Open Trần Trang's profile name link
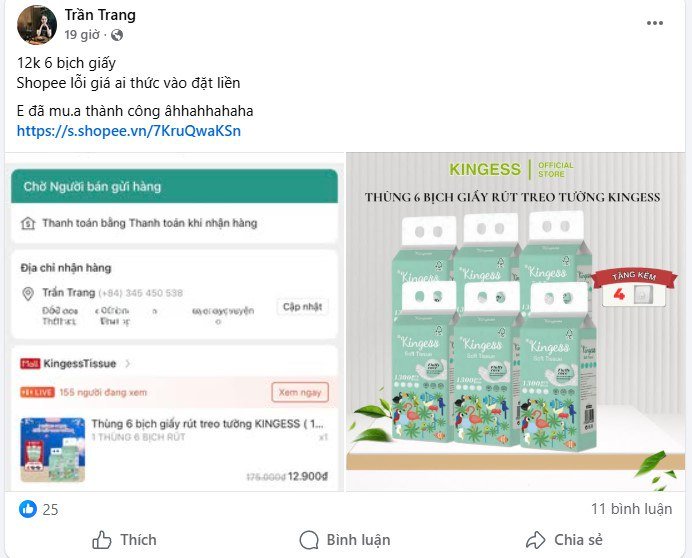The height and width of the screenshot is (558, 692). point(99,14)
